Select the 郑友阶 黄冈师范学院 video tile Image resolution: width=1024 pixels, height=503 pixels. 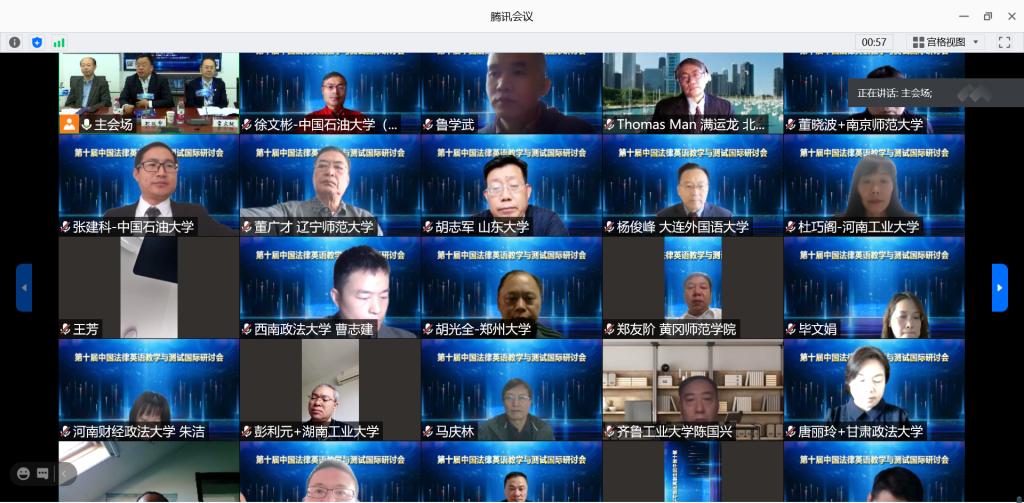tap(692, 287)
